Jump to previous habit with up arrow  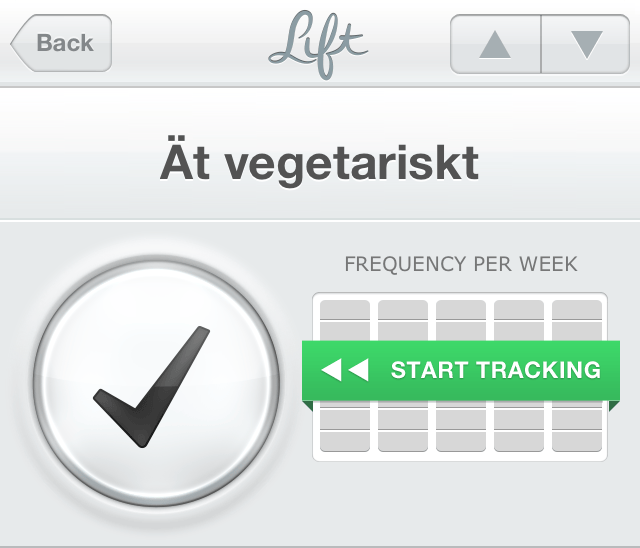tap(495, 44)
